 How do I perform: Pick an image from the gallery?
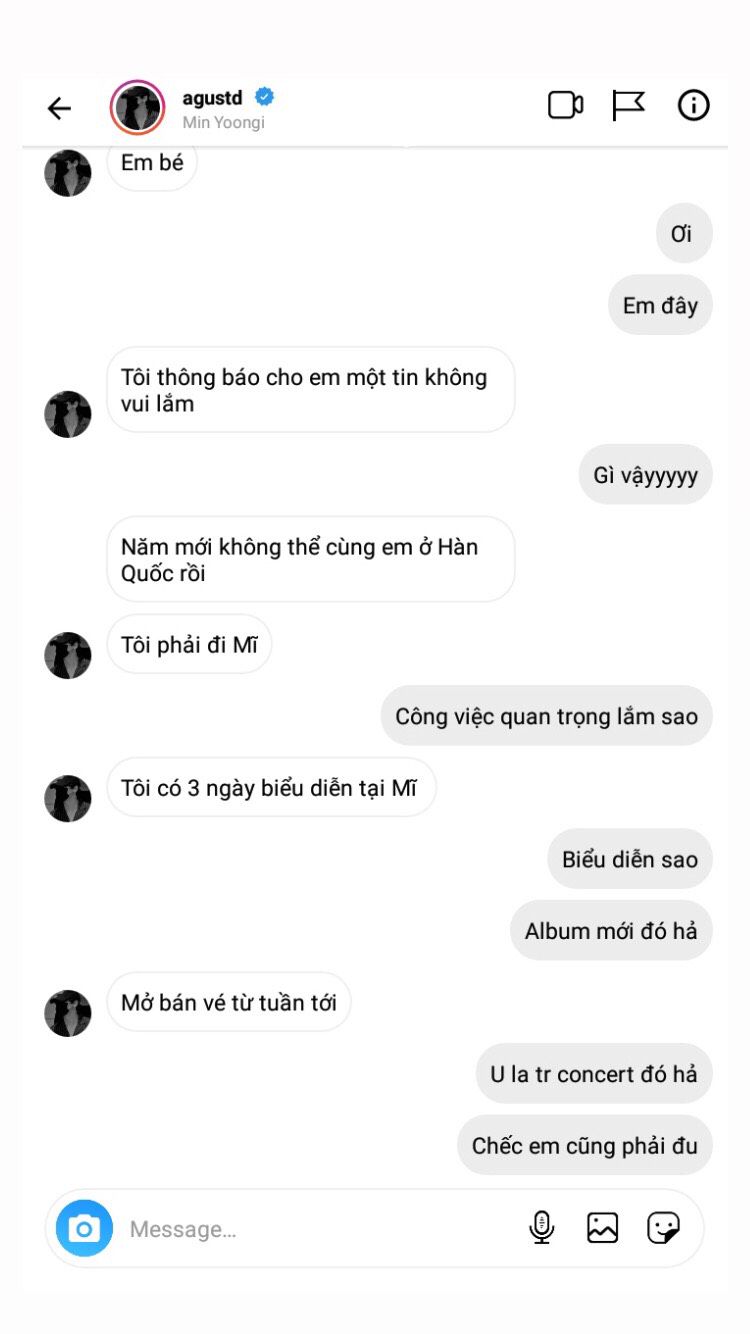[x=602, y=1227]
